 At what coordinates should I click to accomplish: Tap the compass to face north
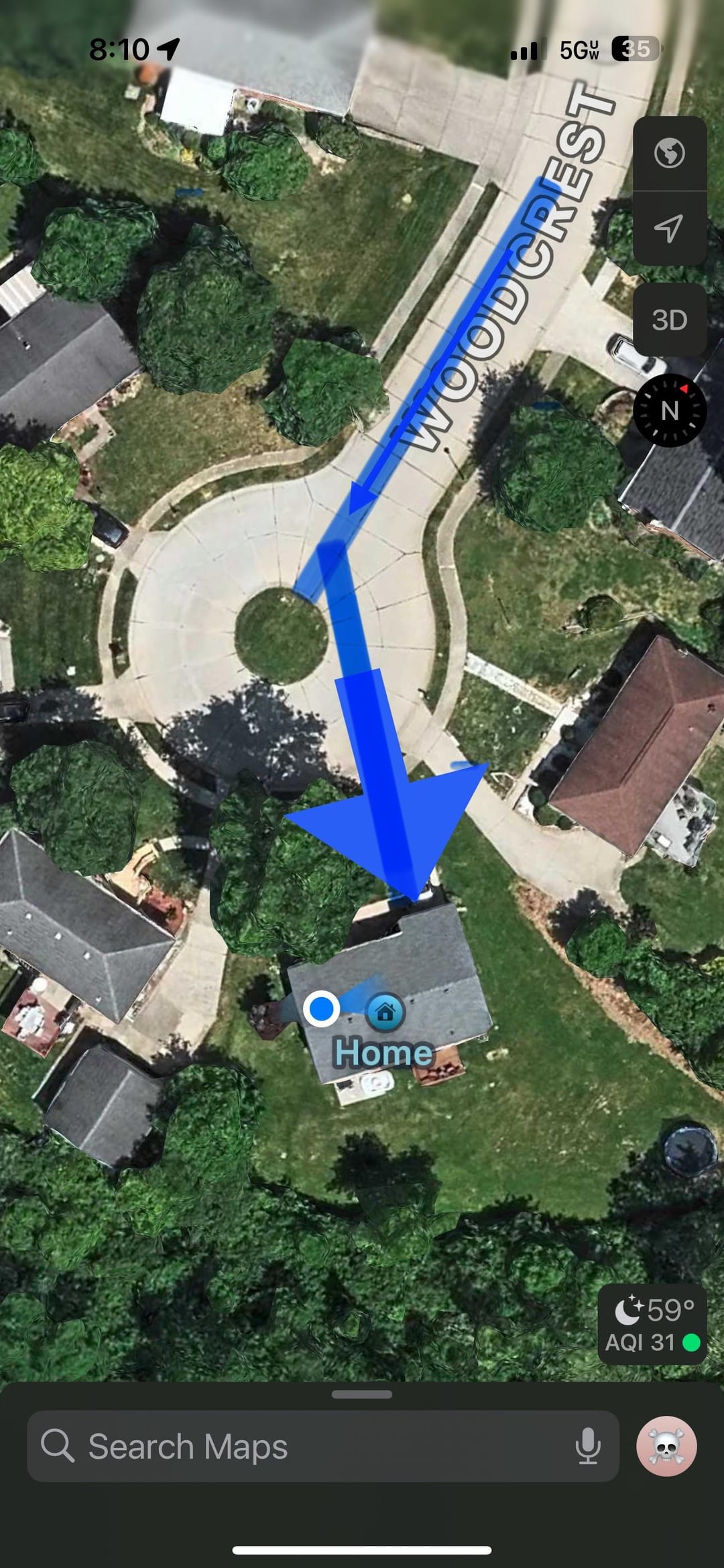coord(669,410)
